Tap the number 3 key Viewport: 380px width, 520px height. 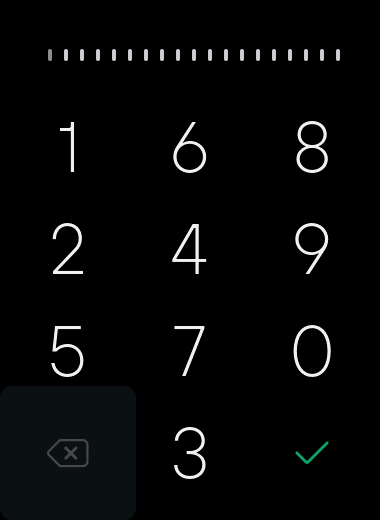(x=190, y=453)
